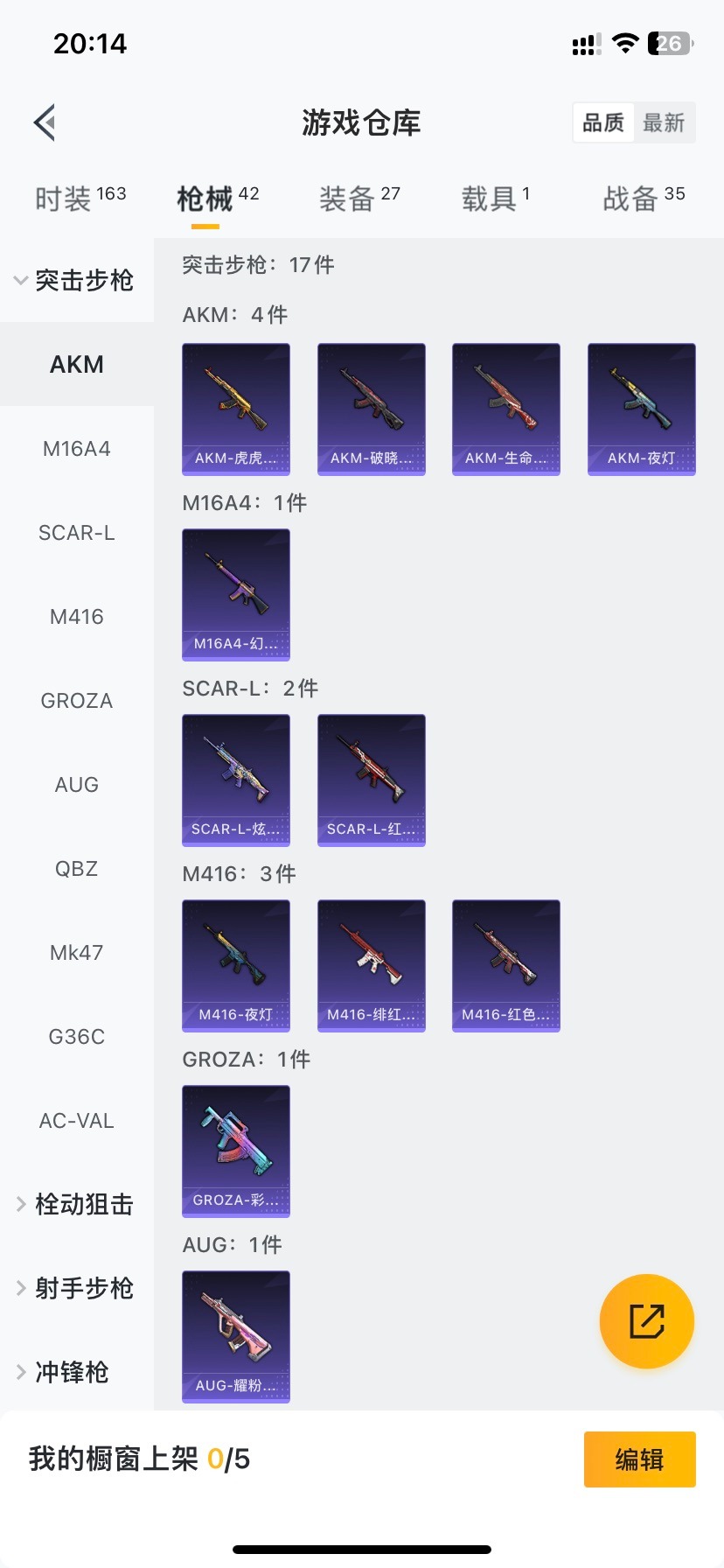Image resolution: width=724 pixels, height=1568 pixels.
Task: Open the SCAR-L-红 skin tile
Action: click(372, 780)
